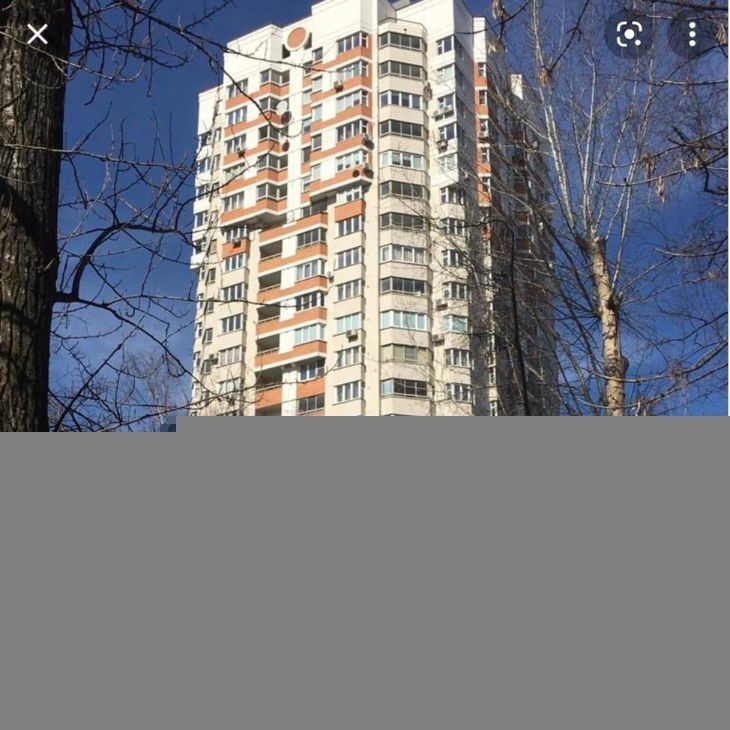This screenshot has width=730, height=730.
Task: Search this image with Lens
Action: (x=629, y=35)
